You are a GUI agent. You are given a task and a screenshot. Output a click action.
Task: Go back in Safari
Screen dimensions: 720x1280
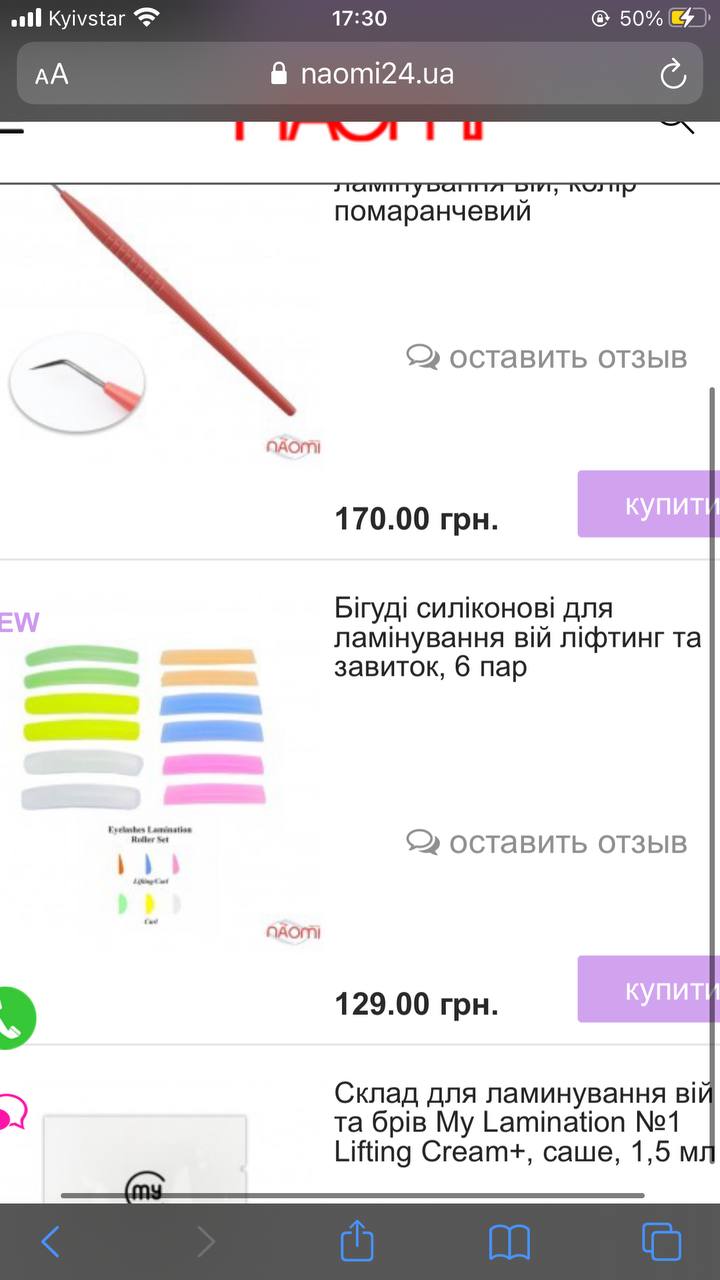(x=50, y=1242)
